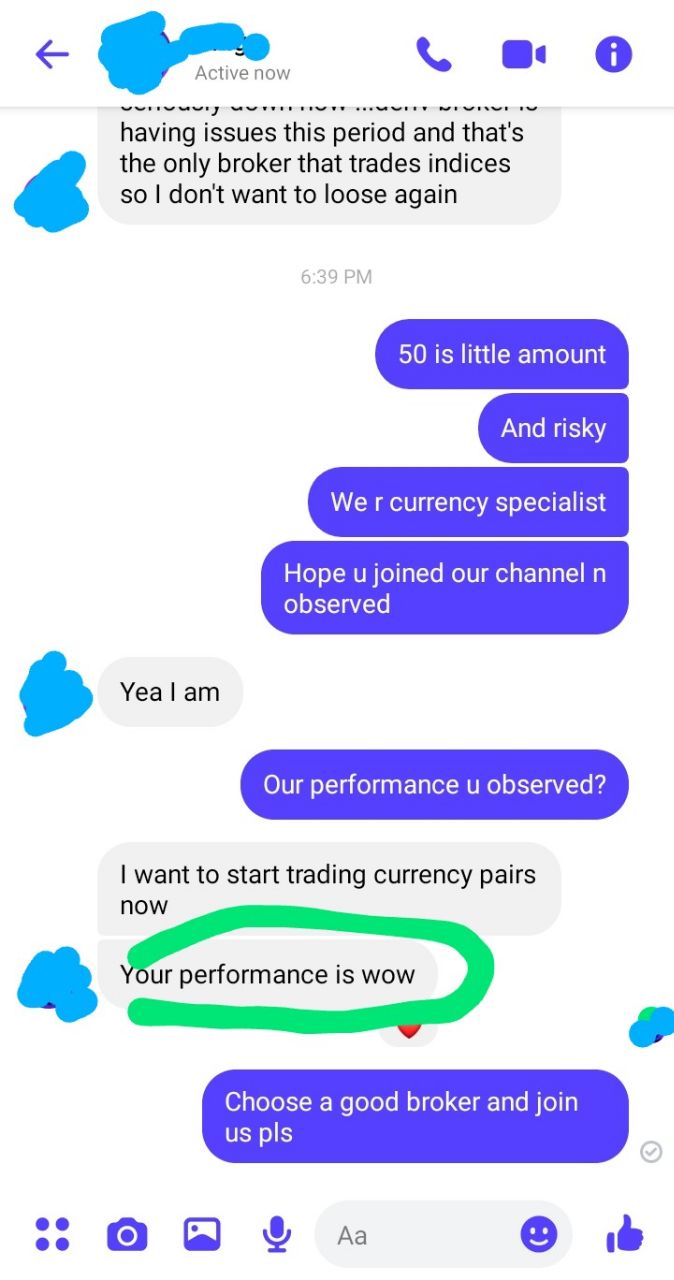Image resolution: width=674 pixels, height=1280 pixels.
Task: Record a voice message
Action: [276, 1234]
